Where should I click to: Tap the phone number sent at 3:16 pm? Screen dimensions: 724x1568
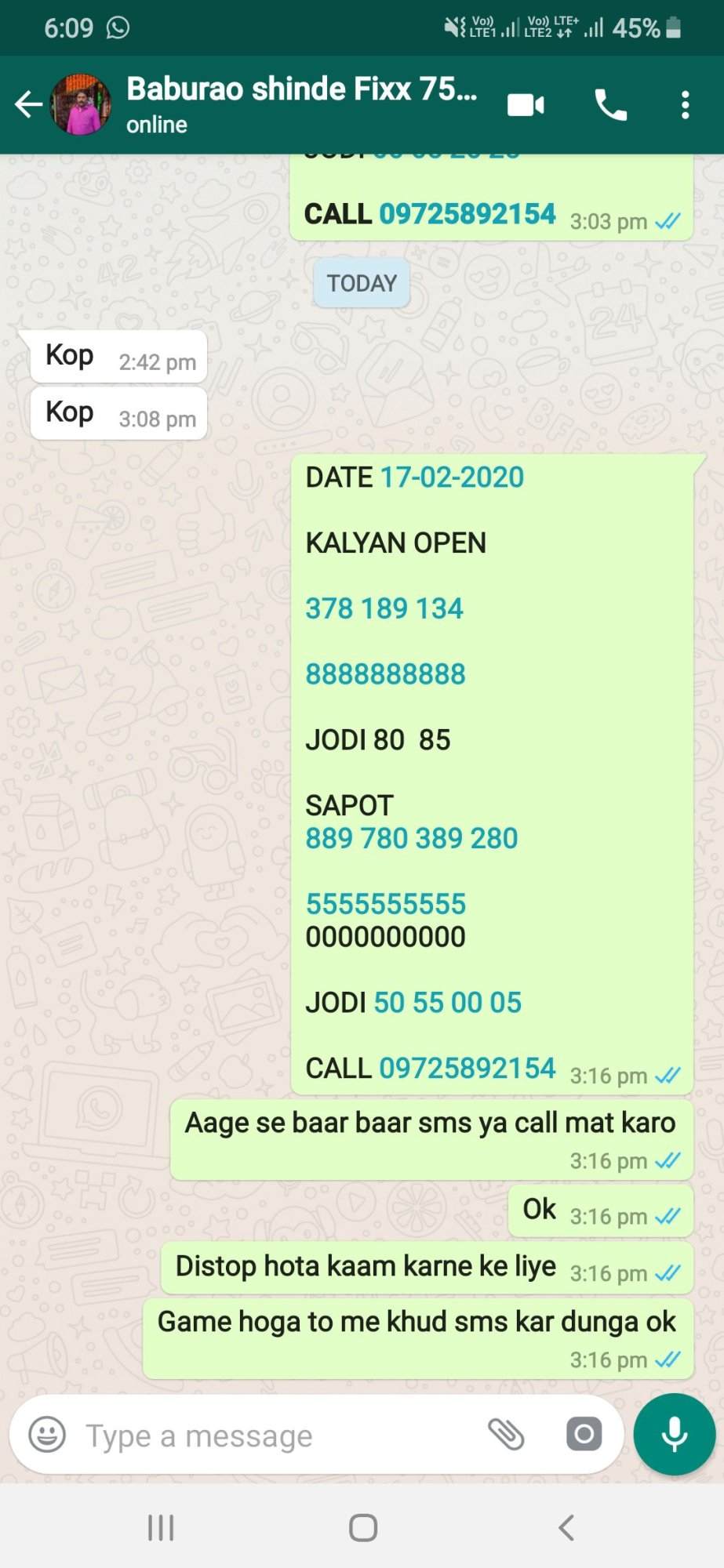[x=467, y=1068]
